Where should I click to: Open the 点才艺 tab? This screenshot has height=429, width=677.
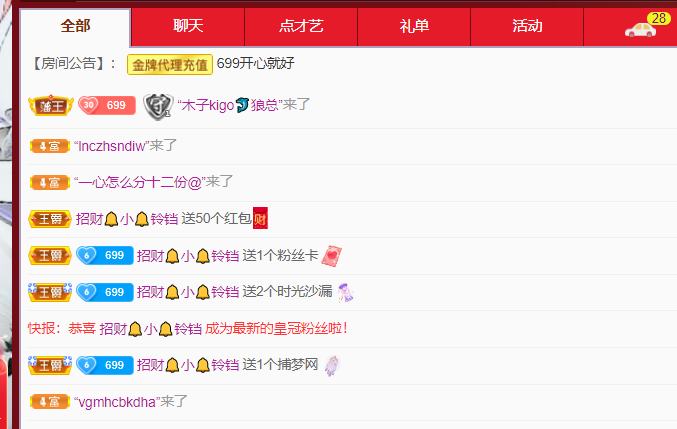tap(300, 26)
